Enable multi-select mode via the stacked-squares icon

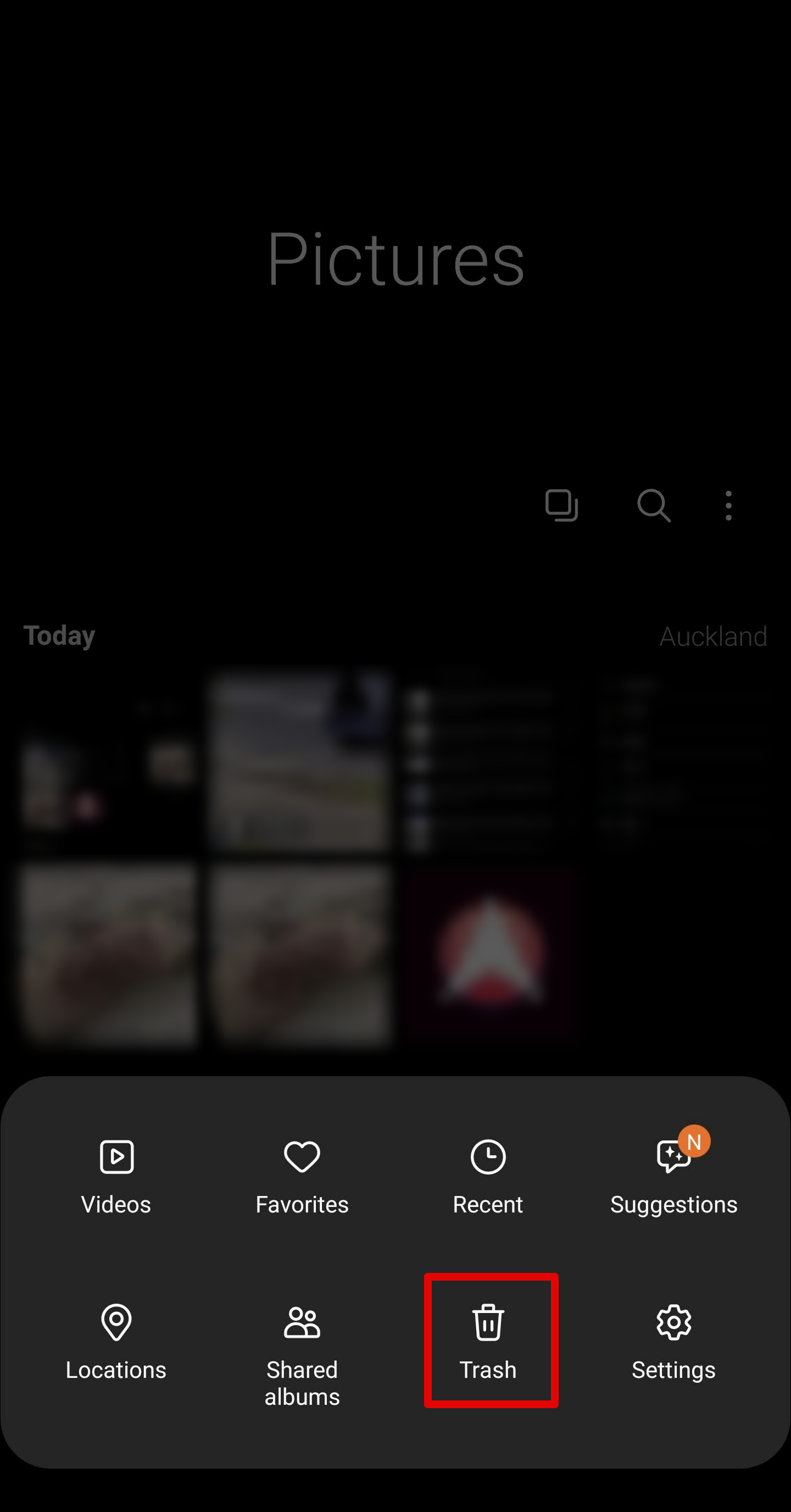click(562, 506)
